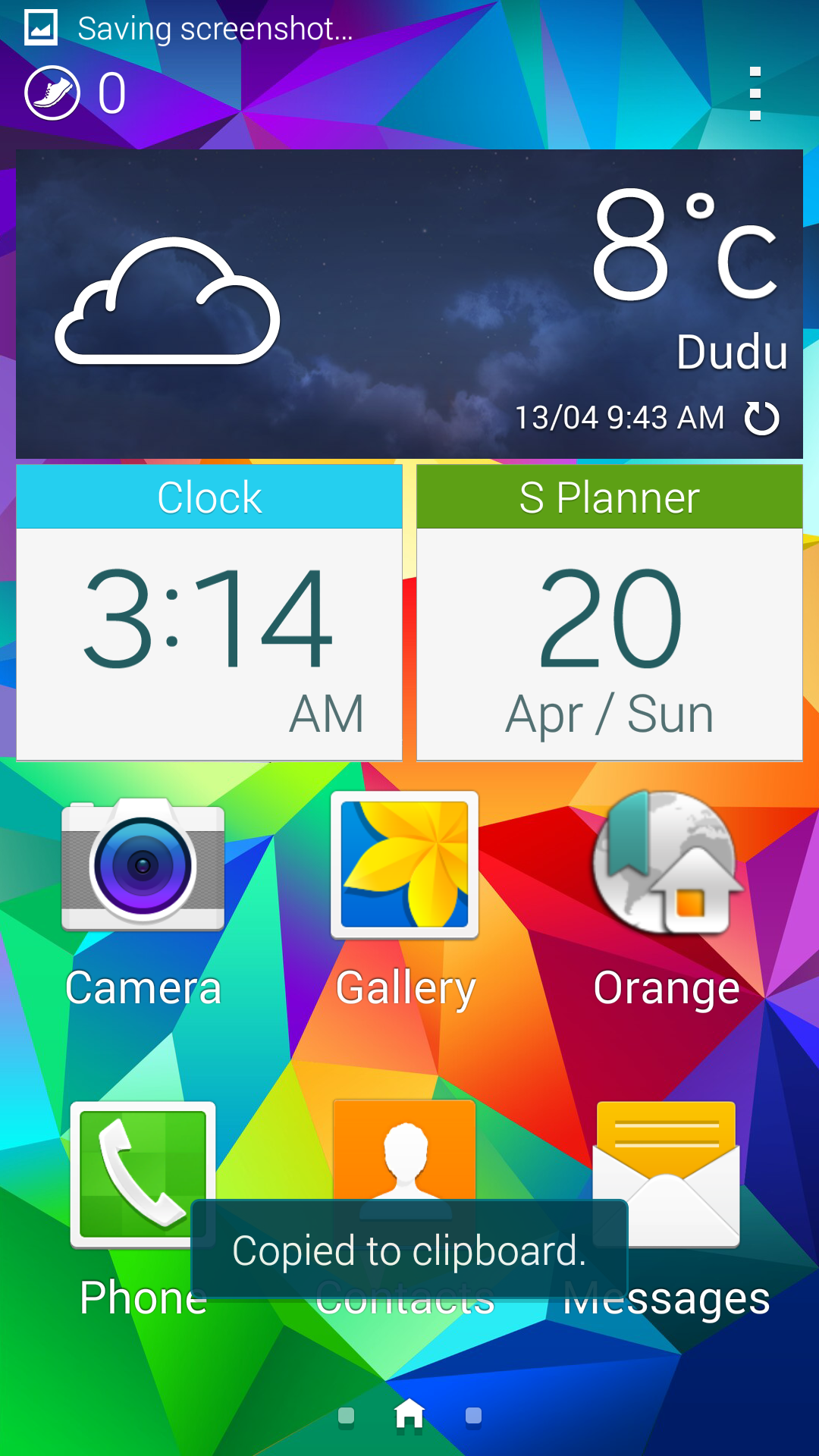
Task: Open the Dudu weather widget
Action: (x=409, y=304)
